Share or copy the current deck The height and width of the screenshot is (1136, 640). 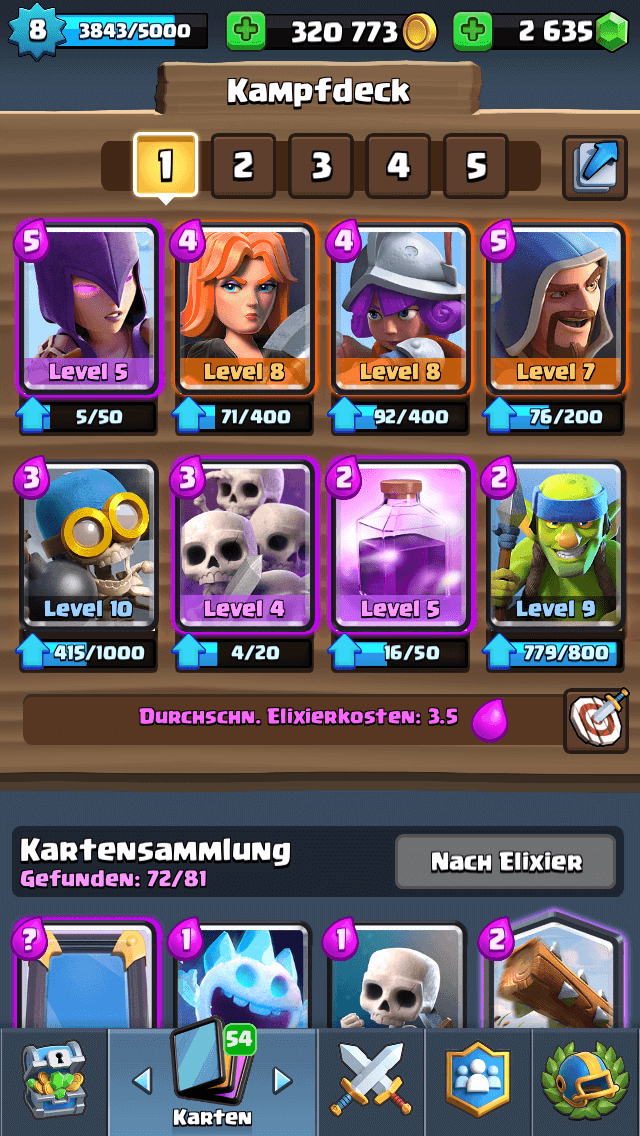pyautogui.click(x=594, y=167)
